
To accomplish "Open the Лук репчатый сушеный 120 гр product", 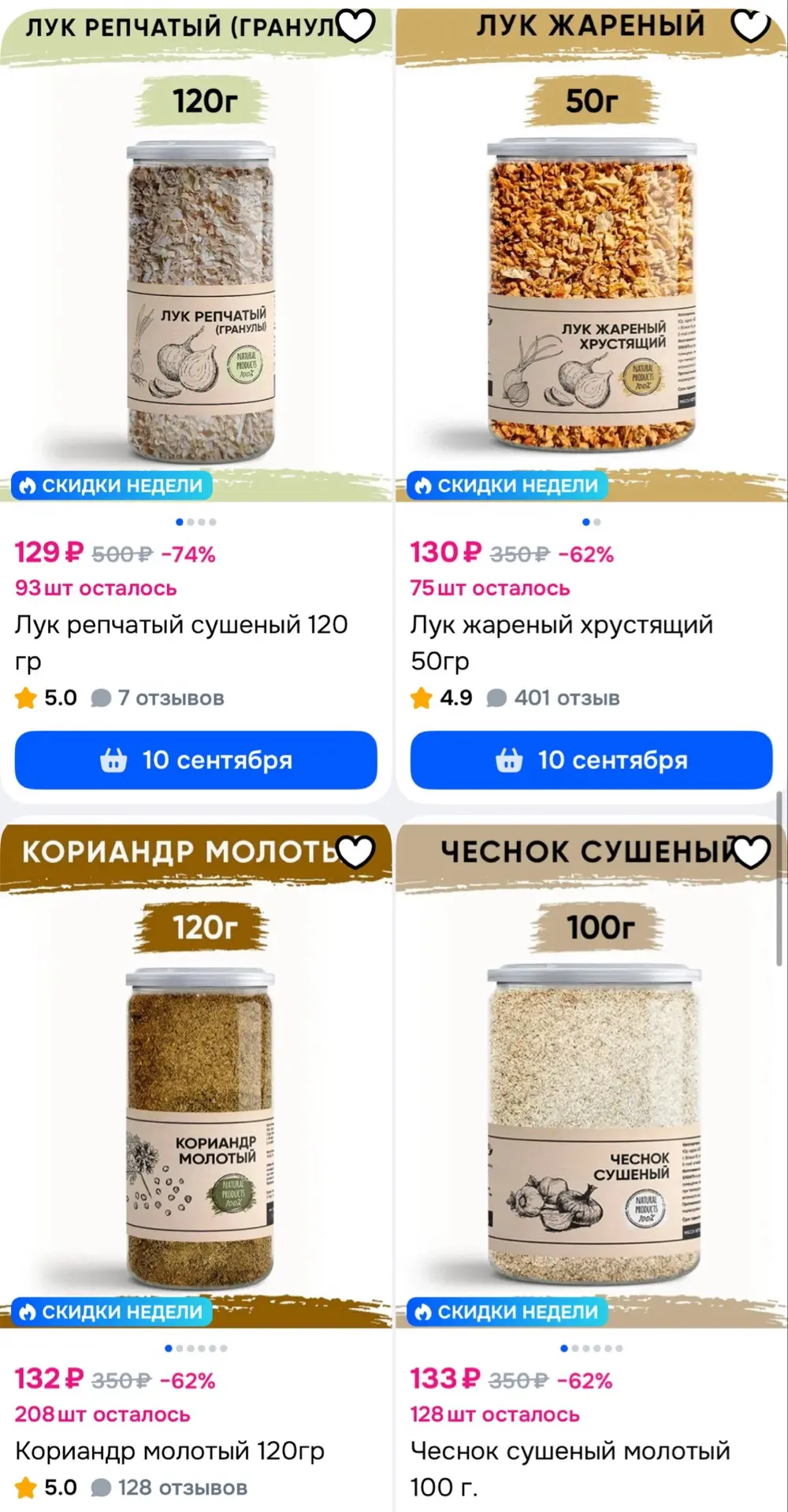I will click(x=181, y=643).
